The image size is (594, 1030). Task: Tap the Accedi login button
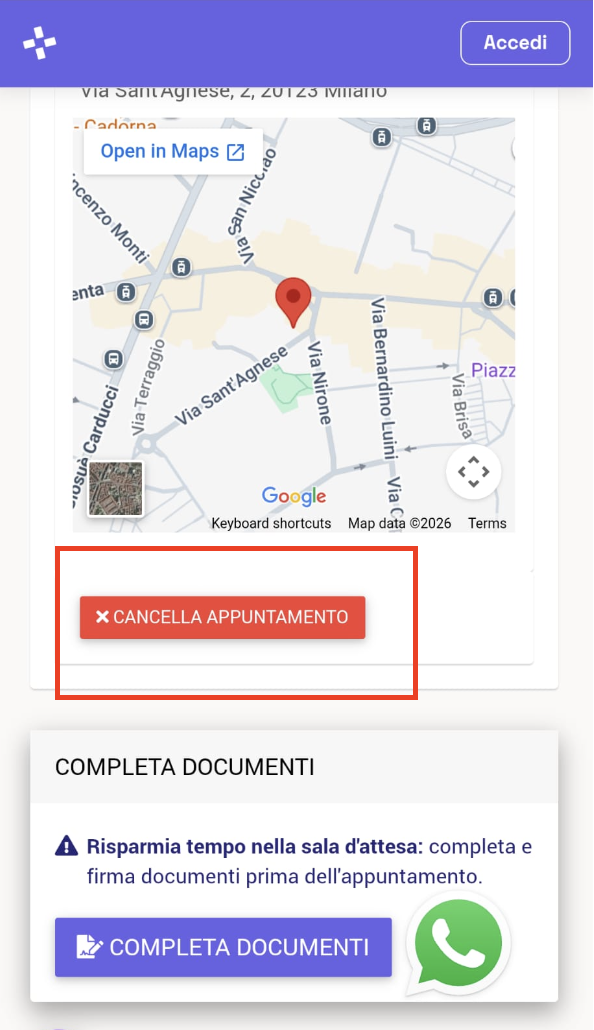click(515, 43)
